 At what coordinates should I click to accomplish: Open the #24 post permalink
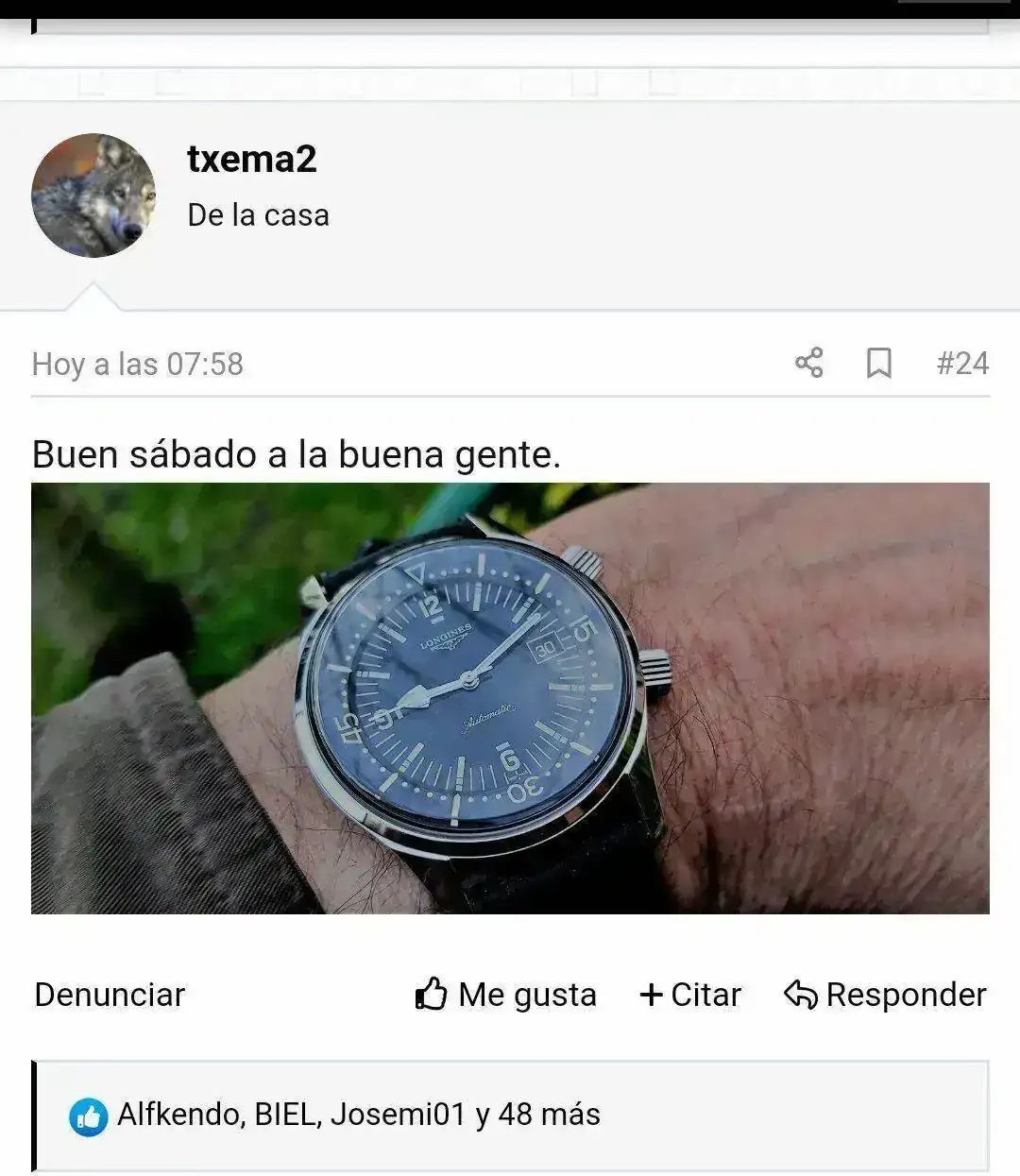(x=961, y=363)
